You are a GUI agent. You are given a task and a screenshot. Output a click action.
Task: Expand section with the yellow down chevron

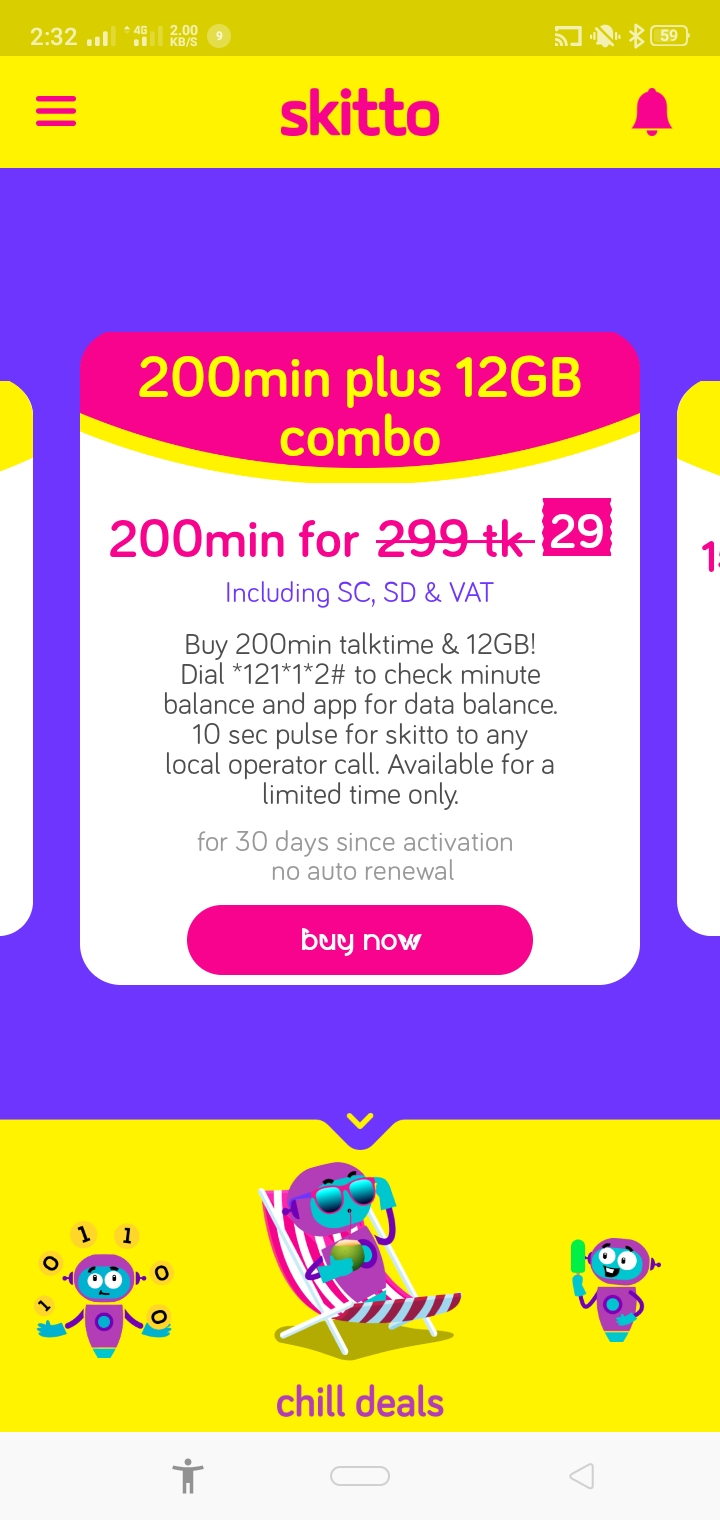(x=360, y=1121)
